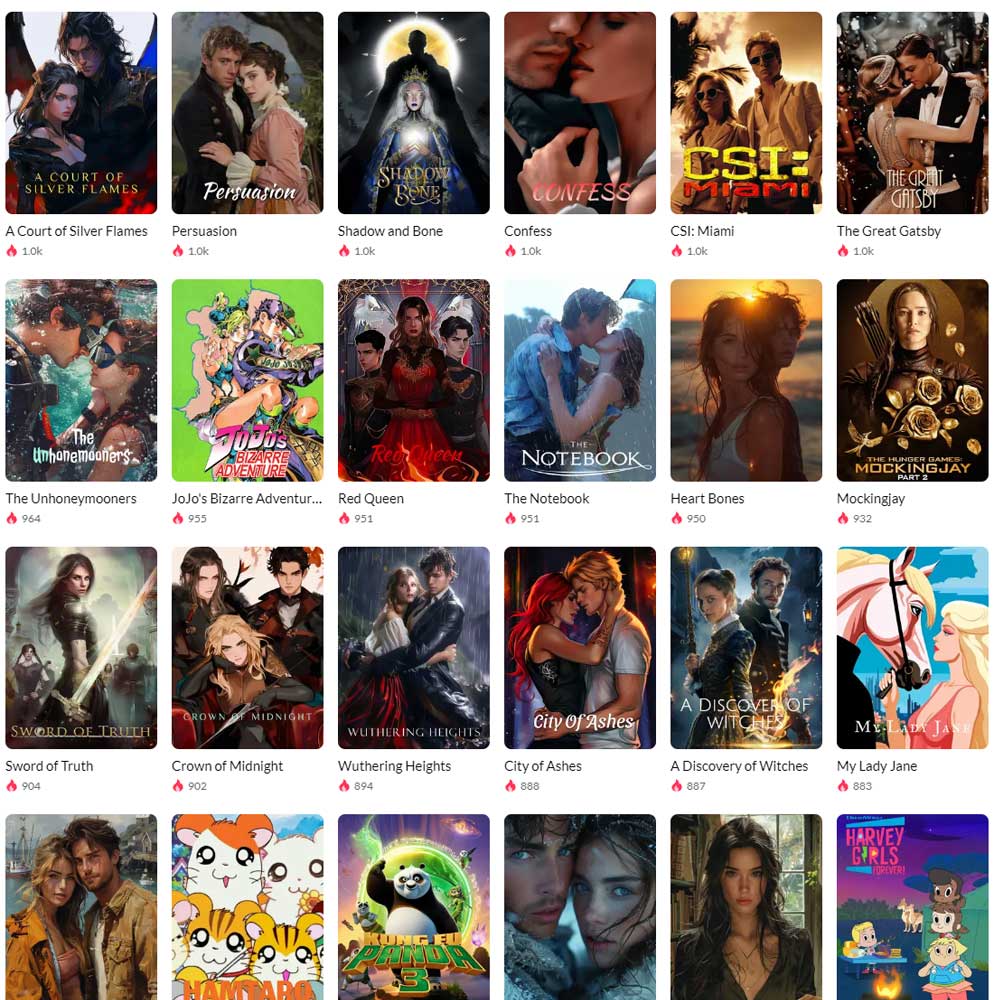This screenshot has height=1000, width=1000.
Task: Open the Crown of Midnight card
Action: (247, 647)
